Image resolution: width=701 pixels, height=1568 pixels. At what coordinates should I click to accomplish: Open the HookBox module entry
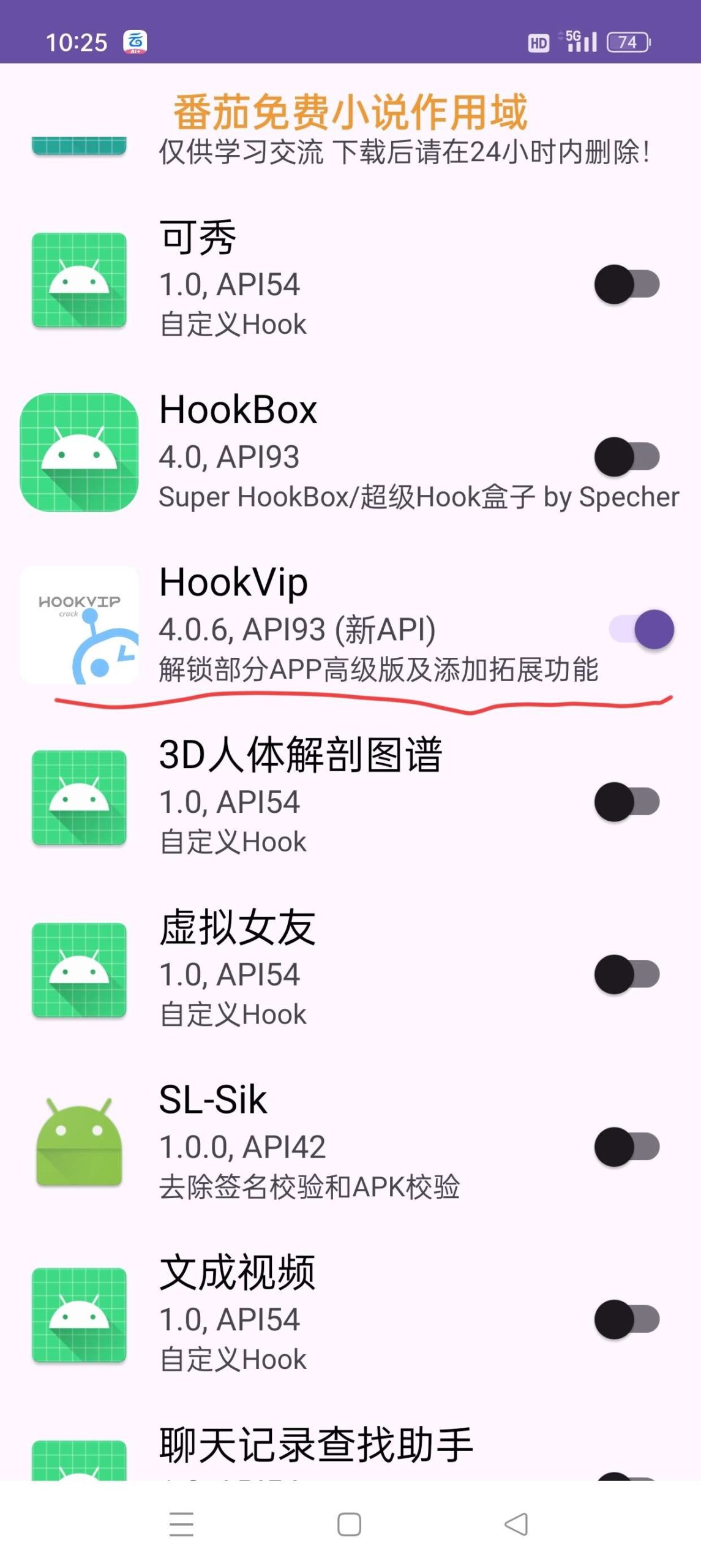[x=306, y=453]
